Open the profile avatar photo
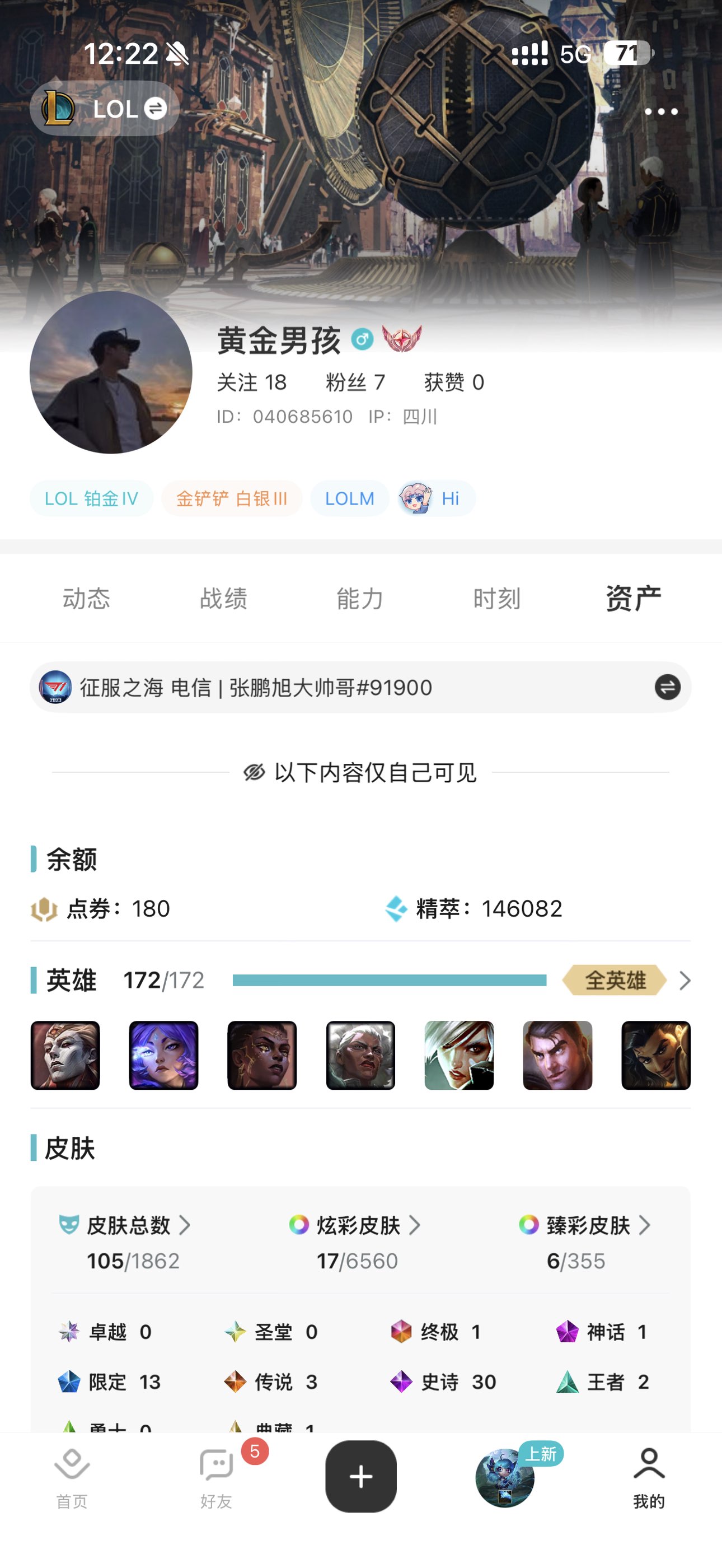This screenshot has width=722, height=1568. pos(111,372)
